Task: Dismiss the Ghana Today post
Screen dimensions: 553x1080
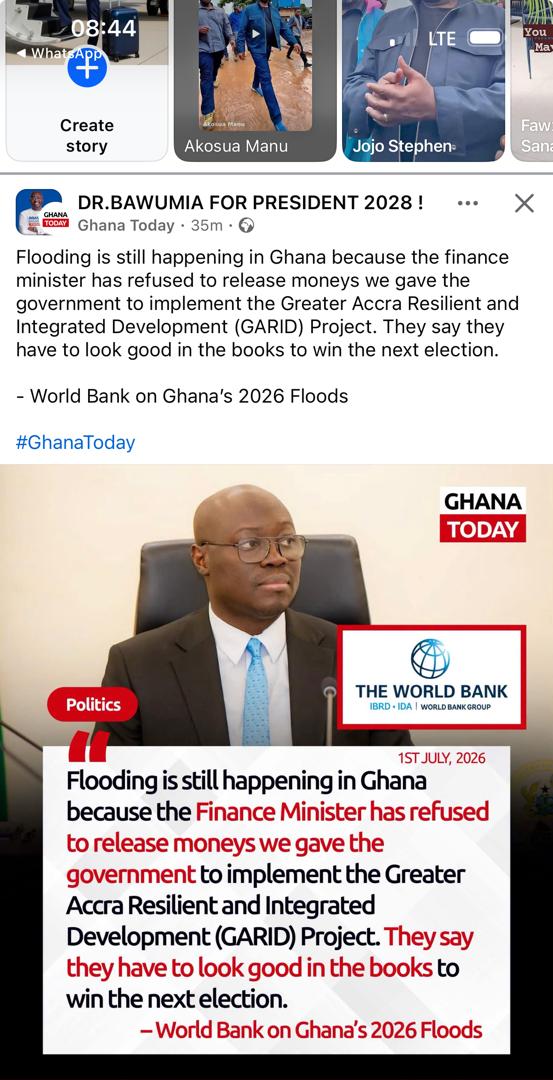Action: [x=525, y=203]
